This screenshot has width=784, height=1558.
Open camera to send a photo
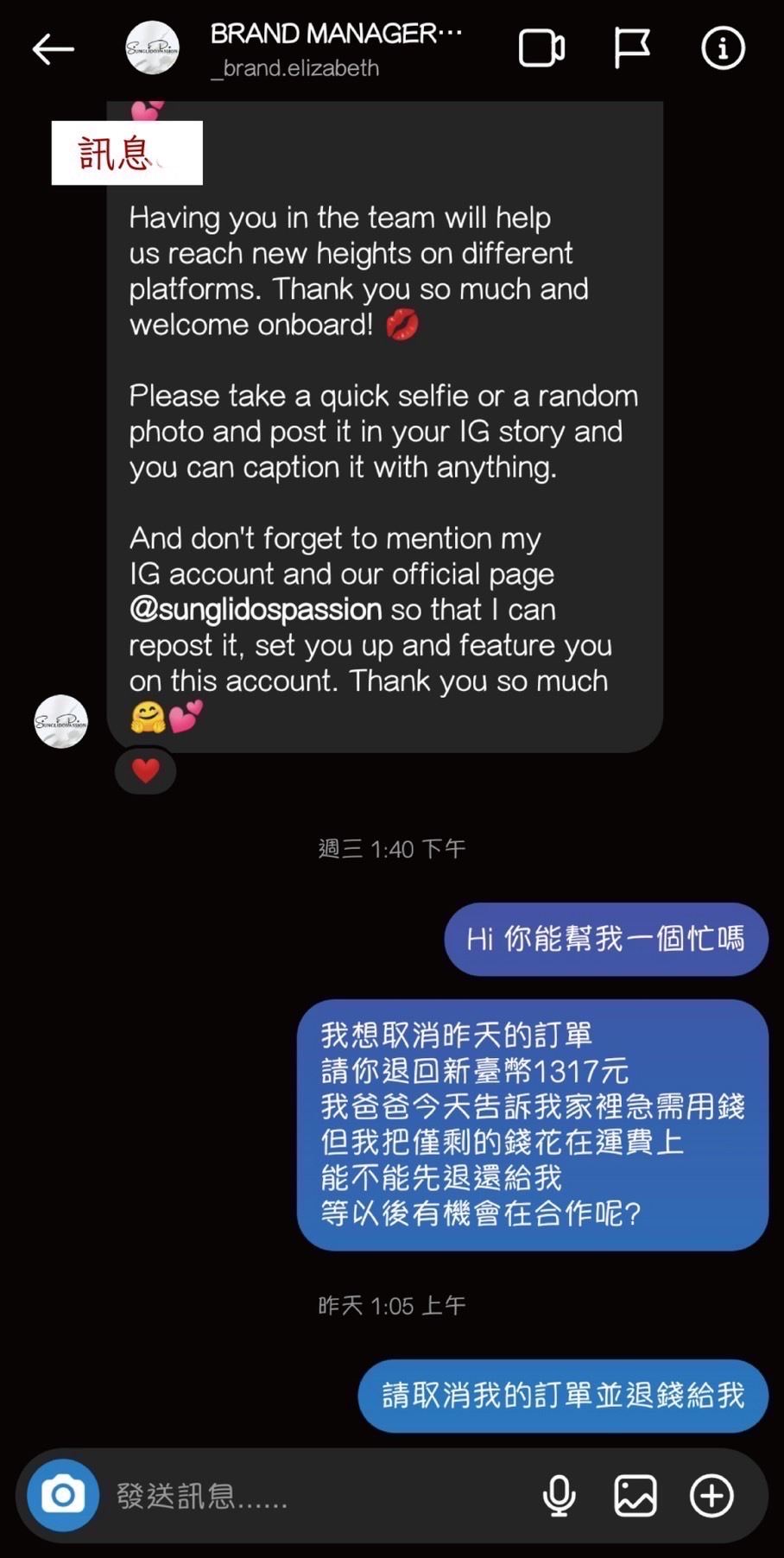click(x=63, y=1495)
